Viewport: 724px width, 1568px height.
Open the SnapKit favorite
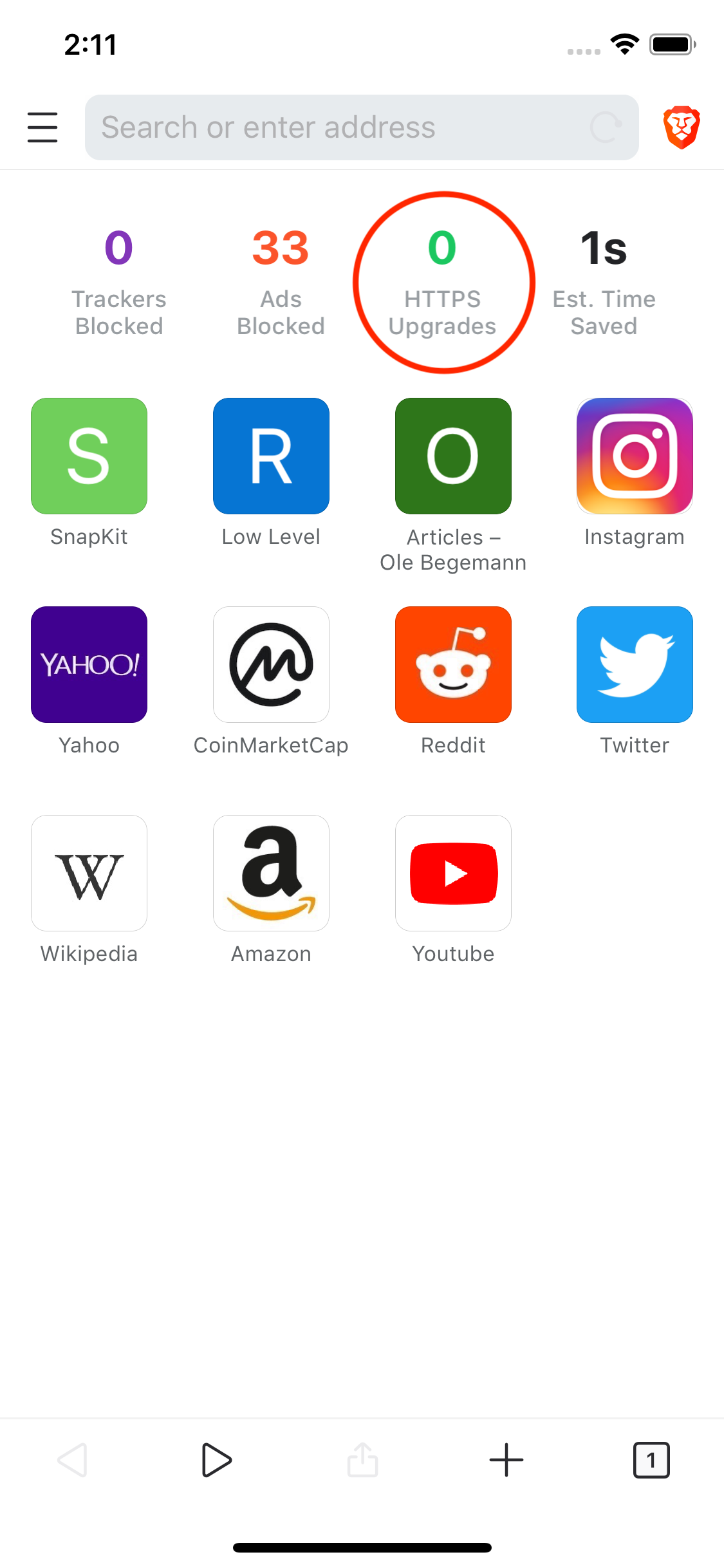click(89, 456)
